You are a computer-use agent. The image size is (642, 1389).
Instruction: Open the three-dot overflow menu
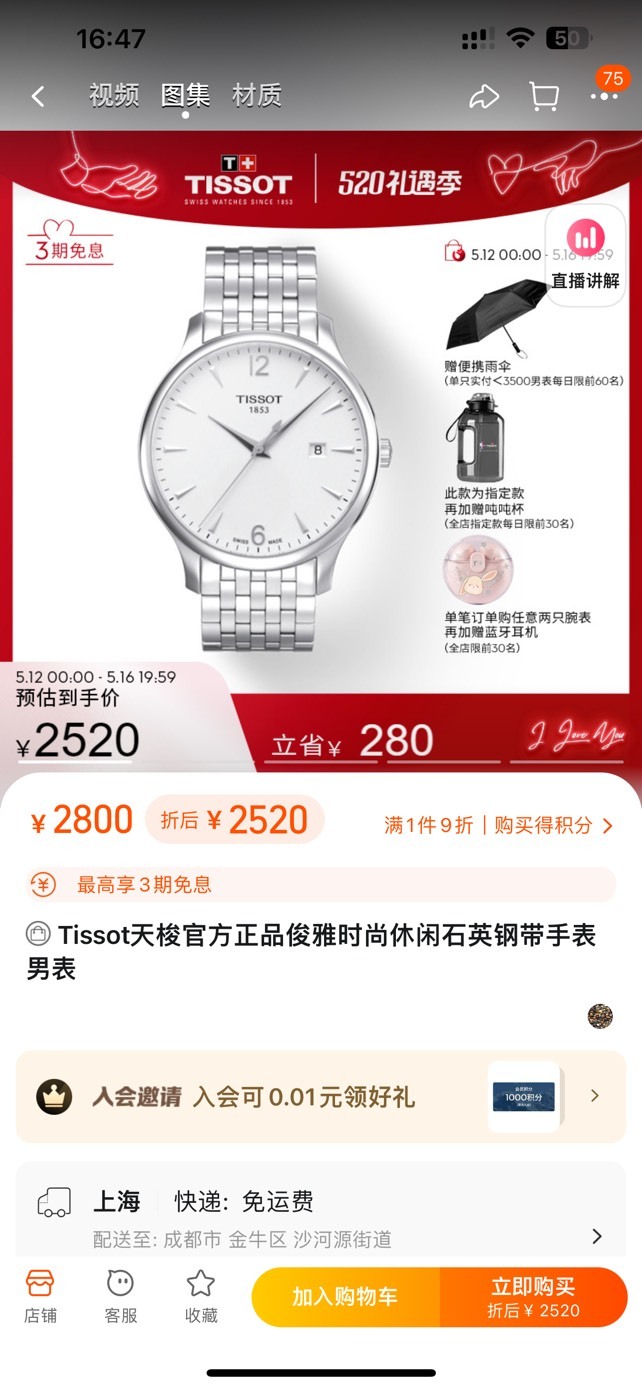604,97
